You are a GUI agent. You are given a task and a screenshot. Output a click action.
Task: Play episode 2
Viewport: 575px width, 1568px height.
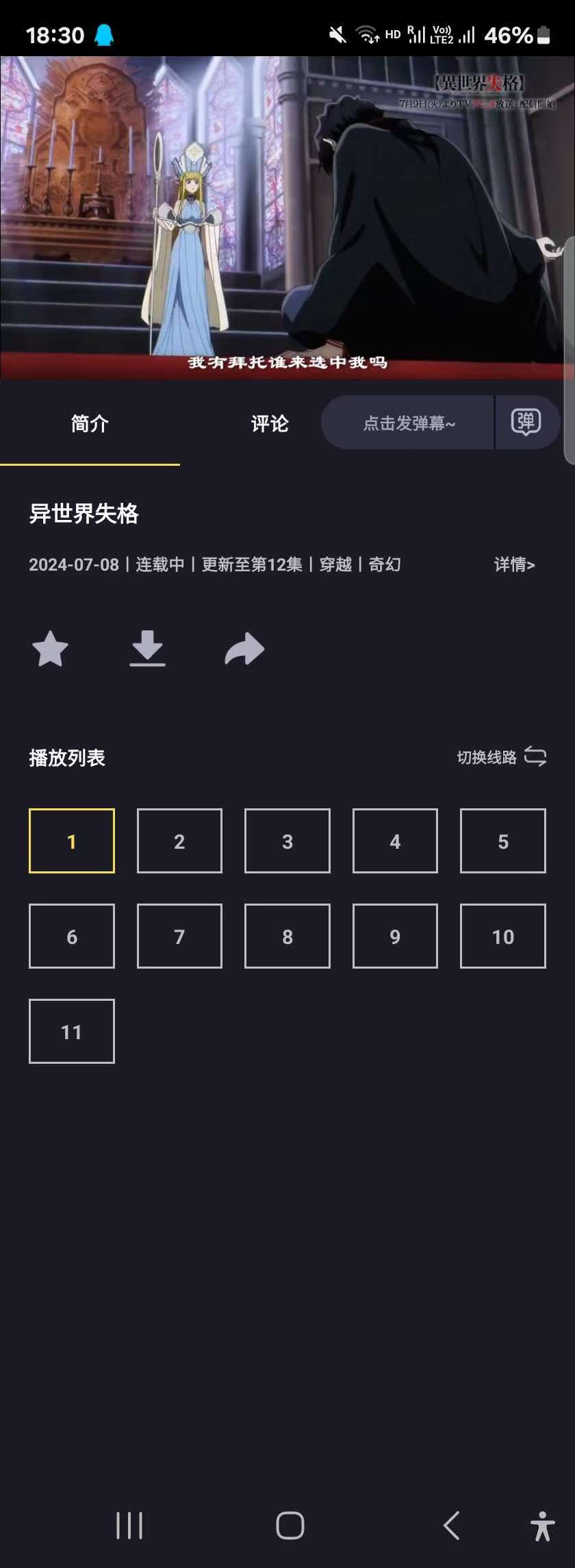(x=179, y=841)
